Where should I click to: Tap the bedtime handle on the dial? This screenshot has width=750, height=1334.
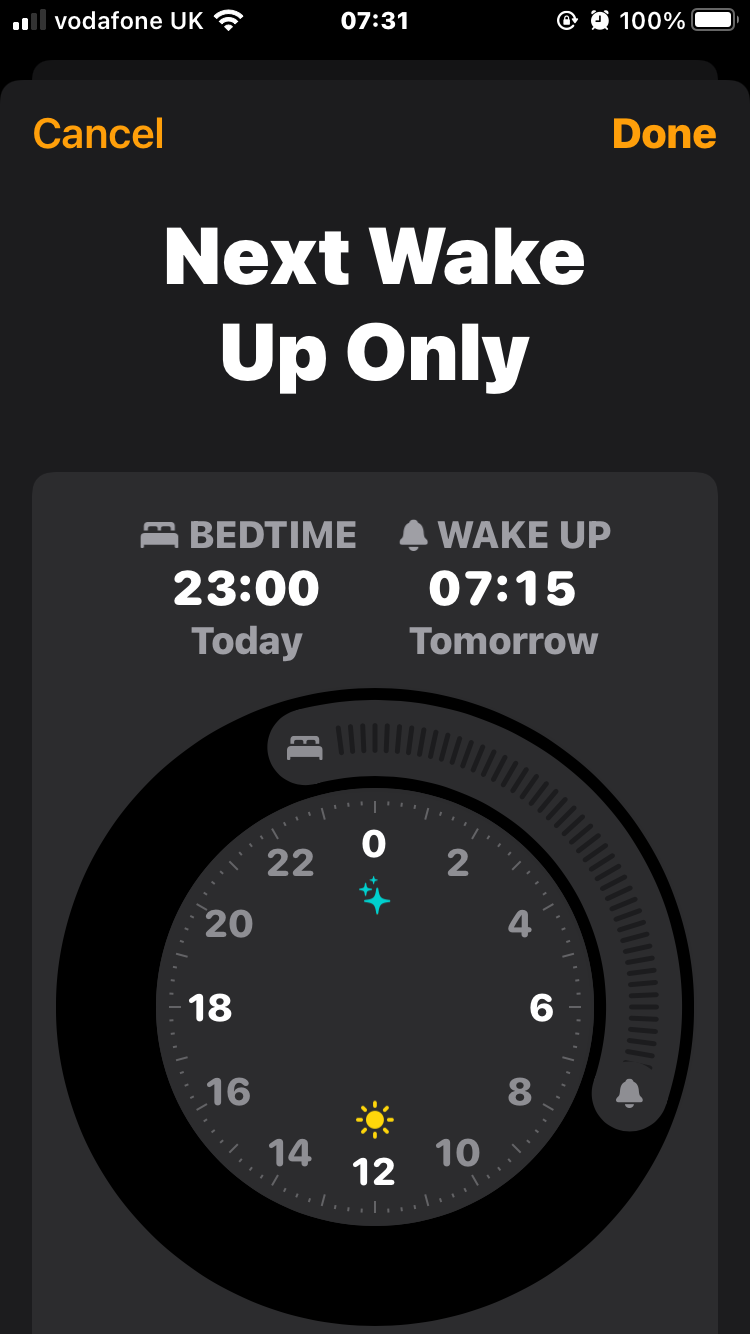(x=305, y=747)
